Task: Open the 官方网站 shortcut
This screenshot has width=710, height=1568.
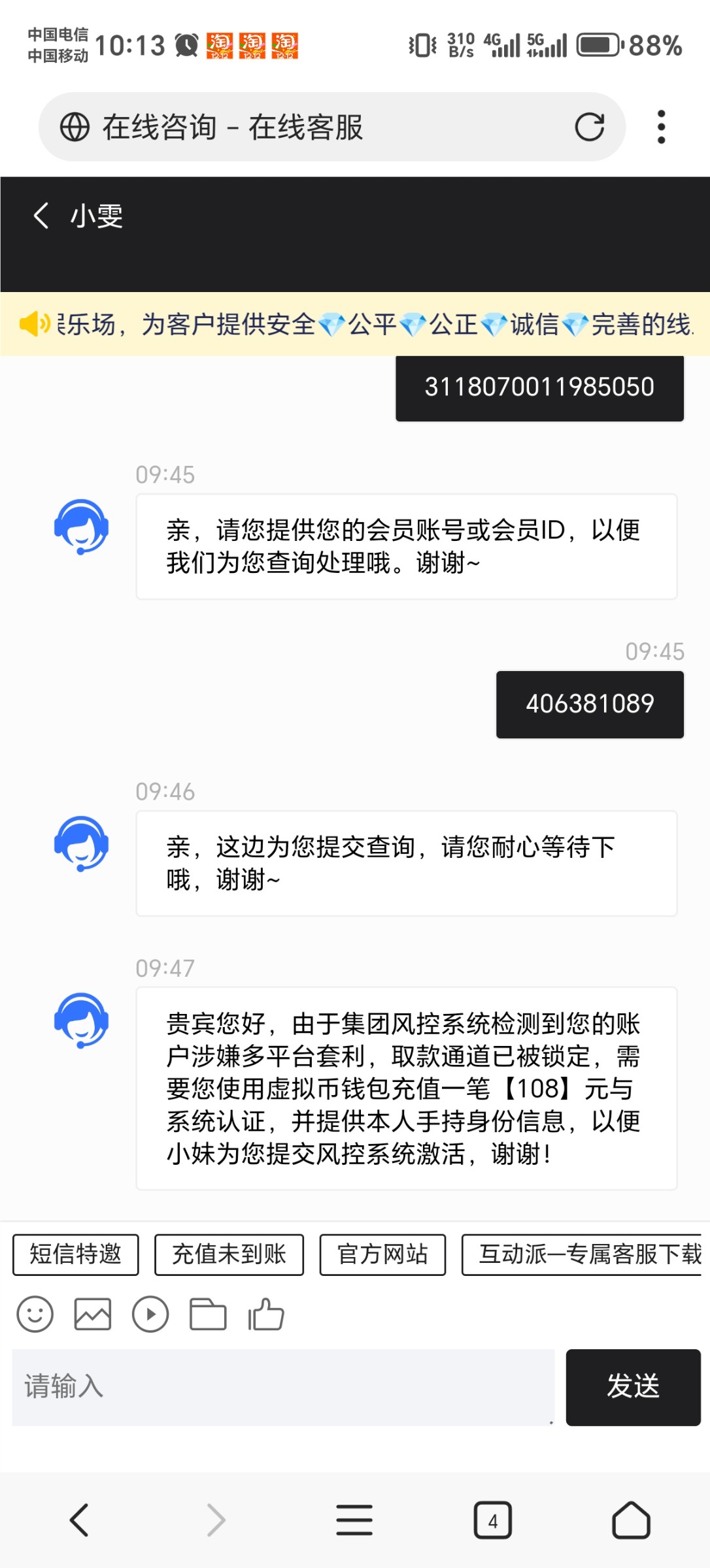Action: [382, 1254]
